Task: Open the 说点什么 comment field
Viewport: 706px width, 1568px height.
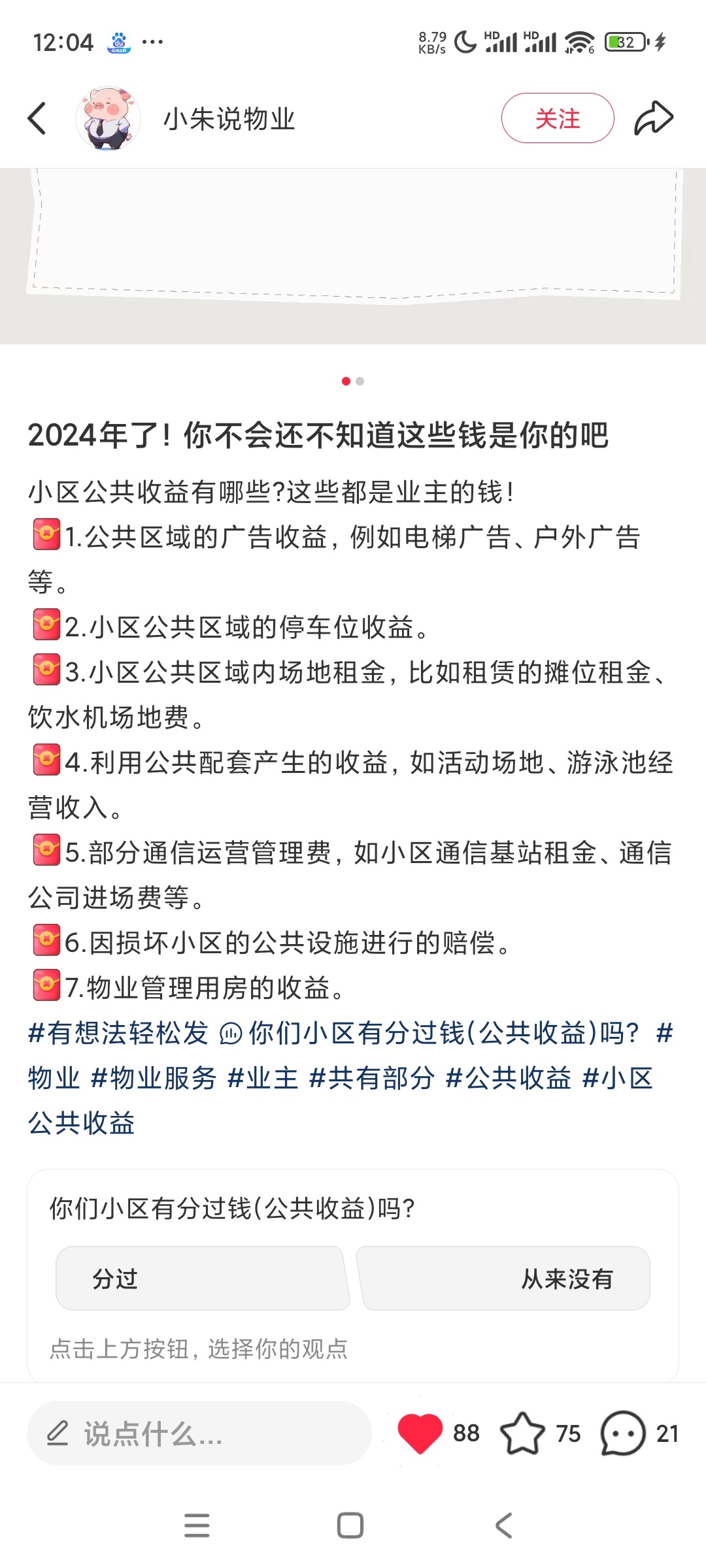Action: [x=199, y=1433]
